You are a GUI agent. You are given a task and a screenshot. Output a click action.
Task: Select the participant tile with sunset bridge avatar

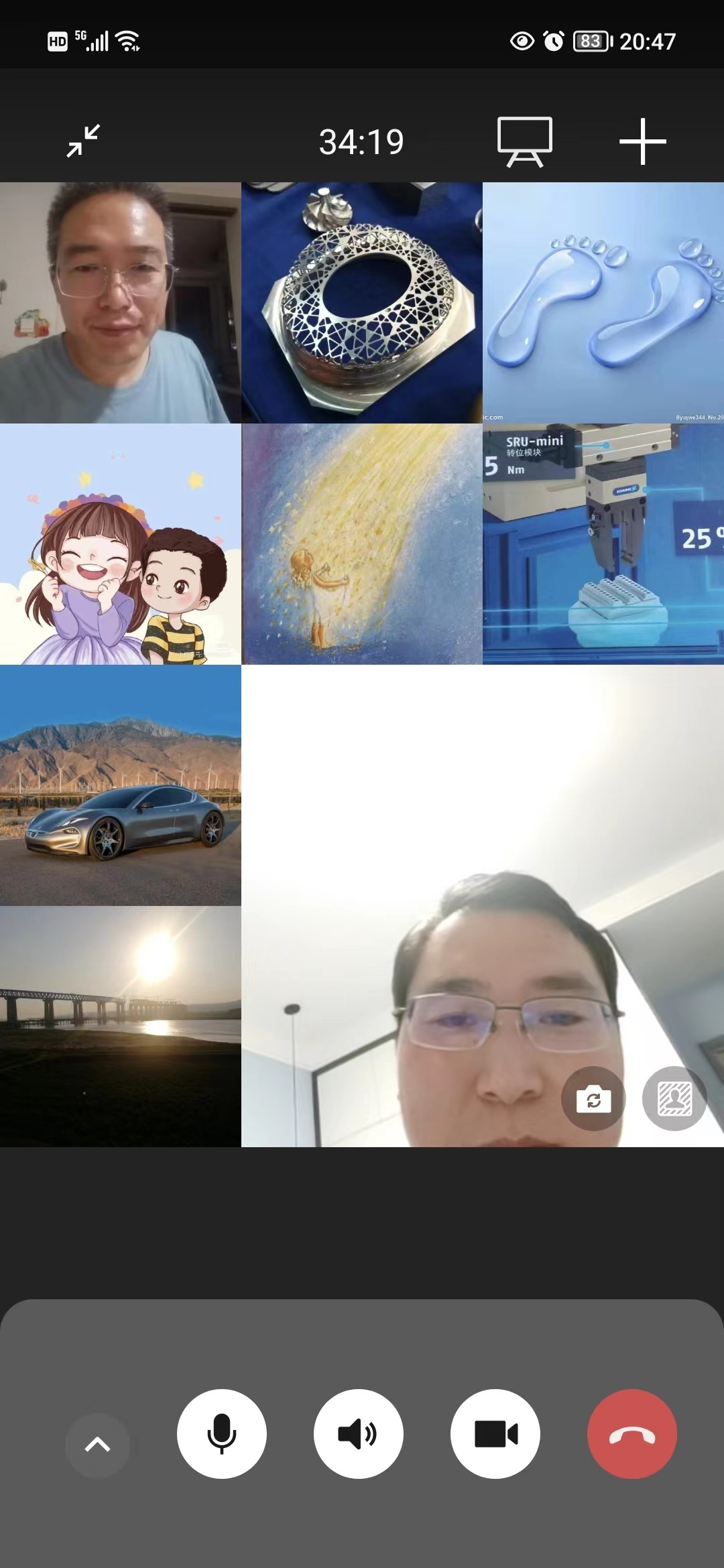(121, 1027)
